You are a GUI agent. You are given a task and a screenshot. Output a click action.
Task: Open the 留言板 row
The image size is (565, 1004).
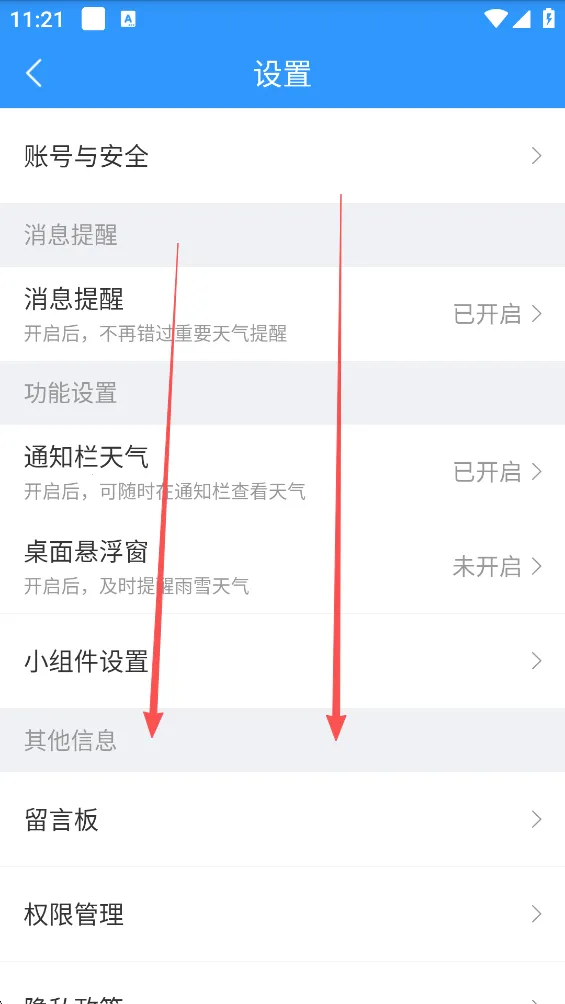[x=282, y=819]
